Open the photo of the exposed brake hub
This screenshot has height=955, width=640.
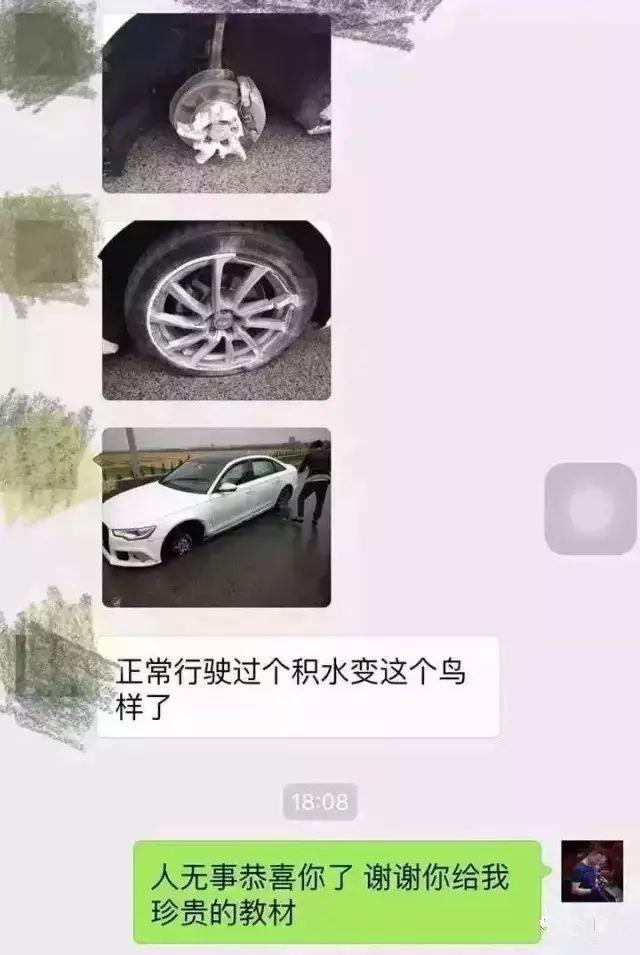coord(216,103)
